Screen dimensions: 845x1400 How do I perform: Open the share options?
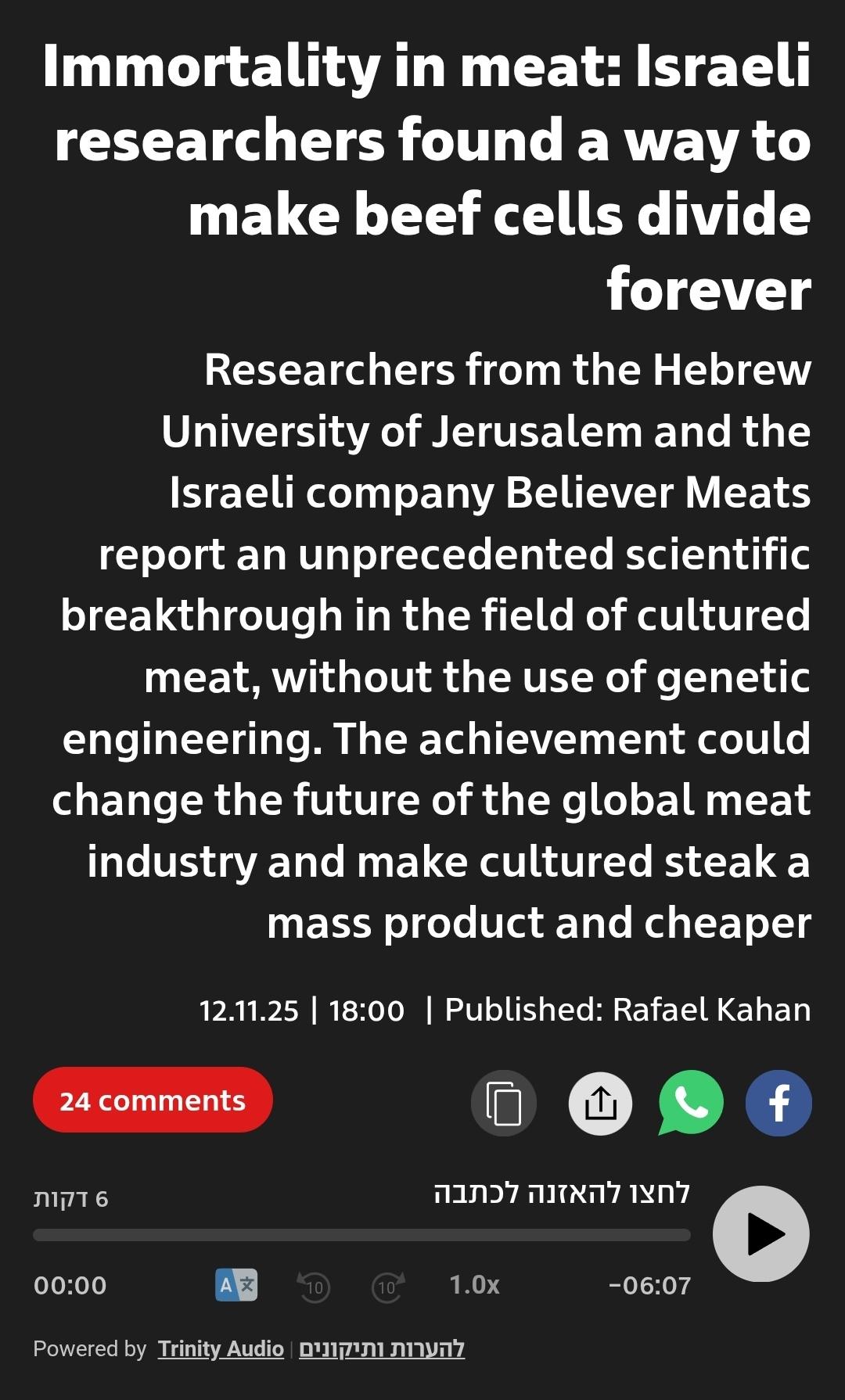tap(600, 1103)
